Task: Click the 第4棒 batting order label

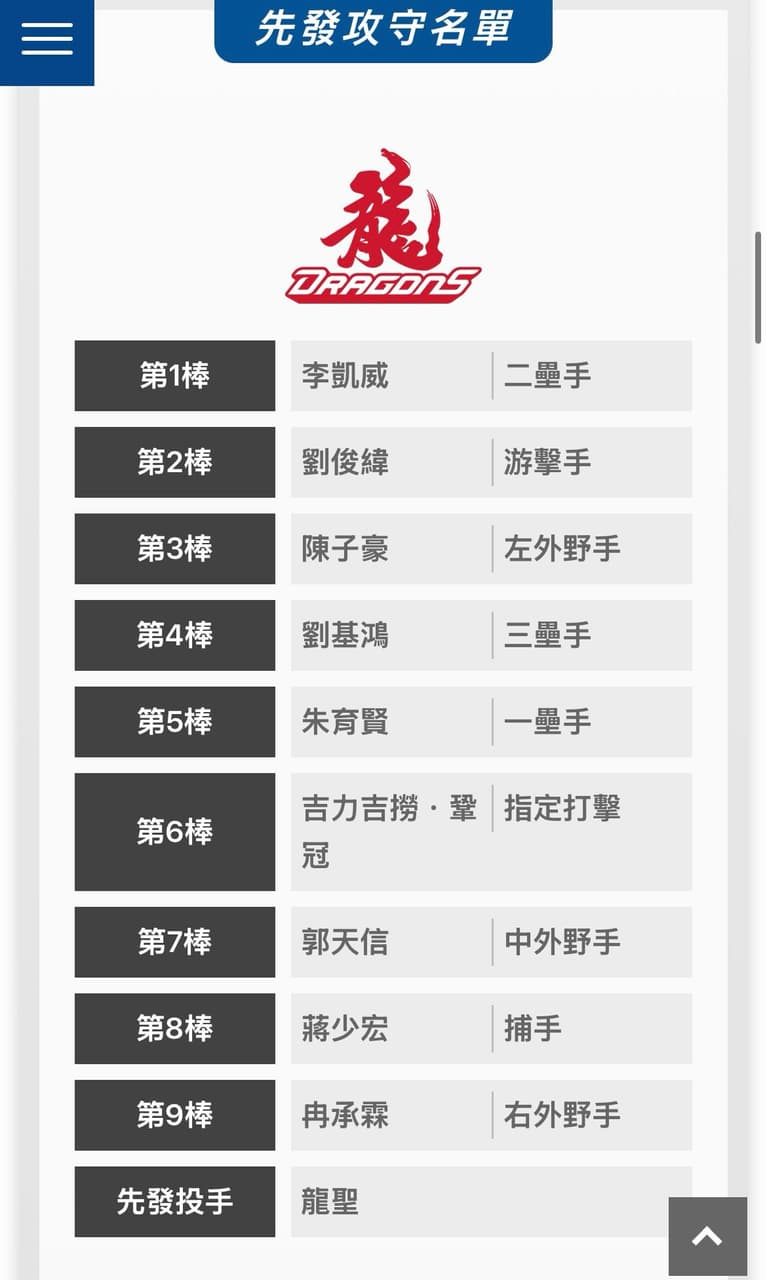Action: [x=174, y=636]
